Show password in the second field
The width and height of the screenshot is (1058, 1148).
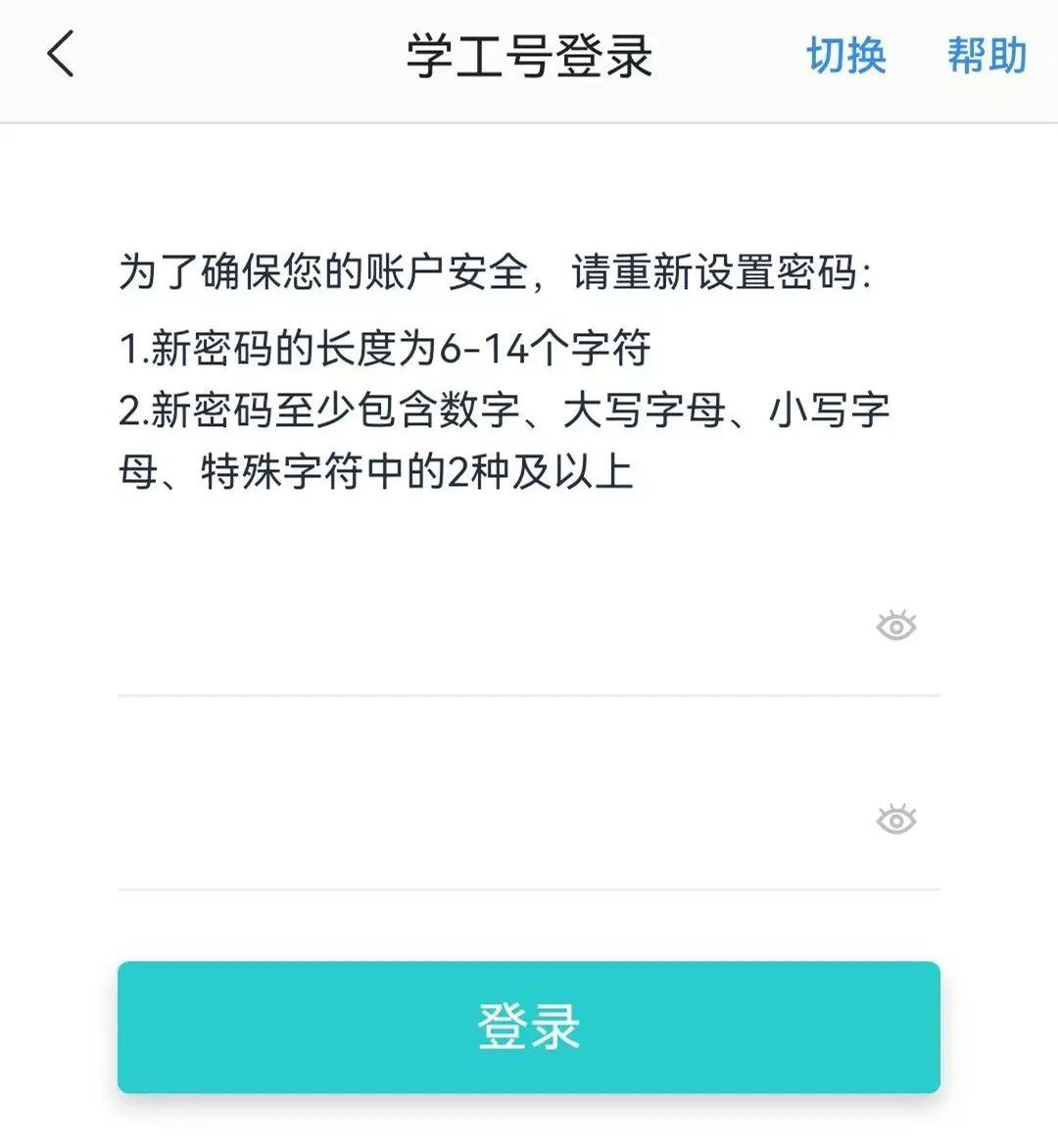point(895,819)
